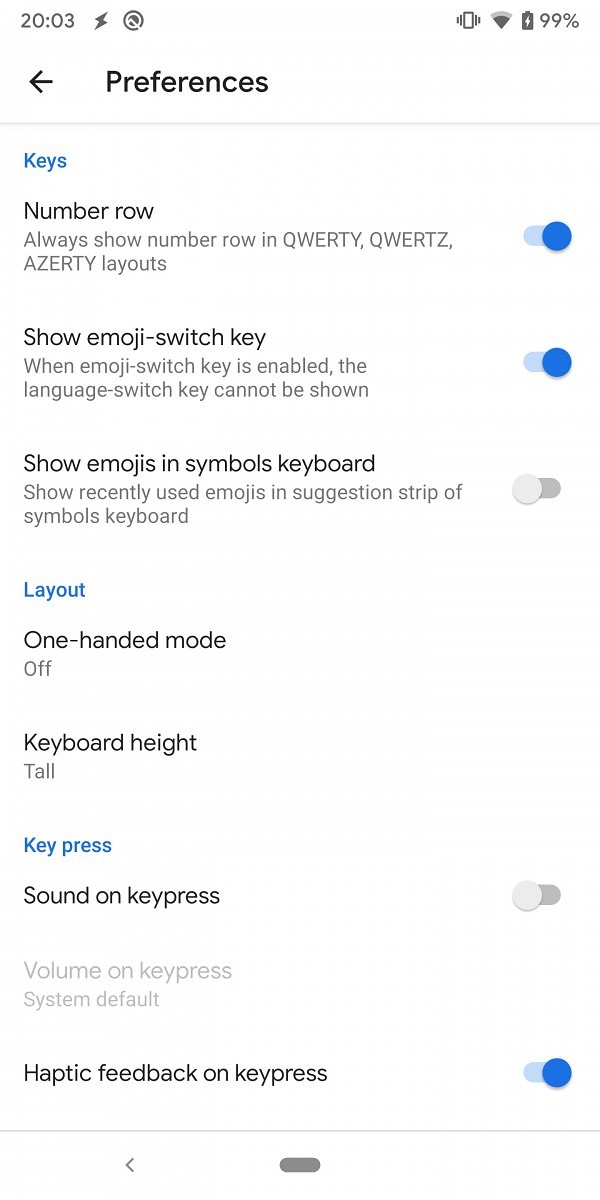
Task: Tap the system back button
Action: [130, 1165]
